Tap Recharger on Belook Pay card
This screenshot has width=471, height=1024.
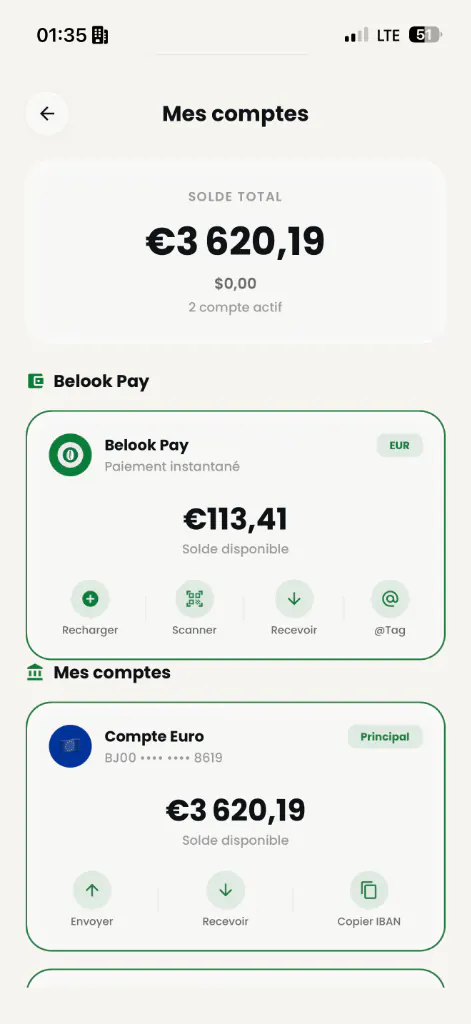coord(90,608)
